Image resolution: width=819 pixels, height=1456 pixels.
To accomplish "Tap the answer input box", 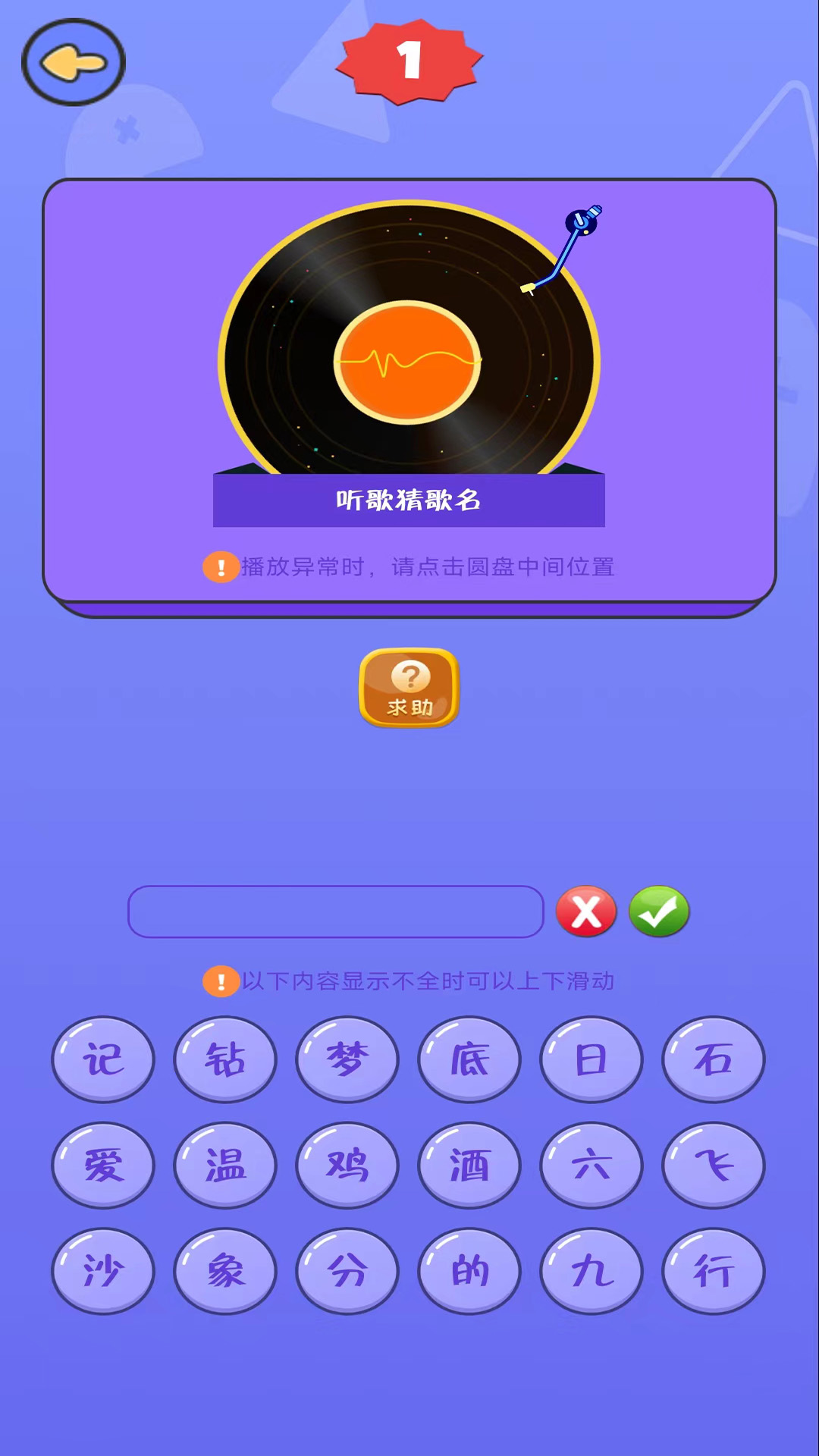I will point(336,912).
